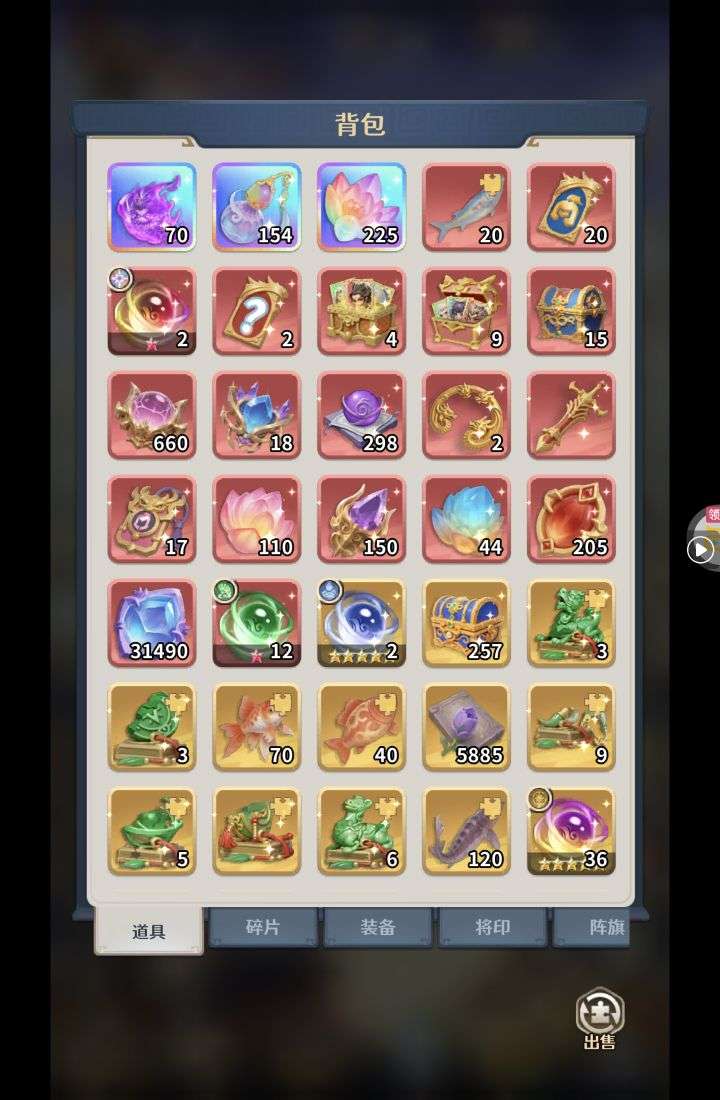Select the gourd item with count 154
The height and width of the screenshot is (1100, 720).
257,207
